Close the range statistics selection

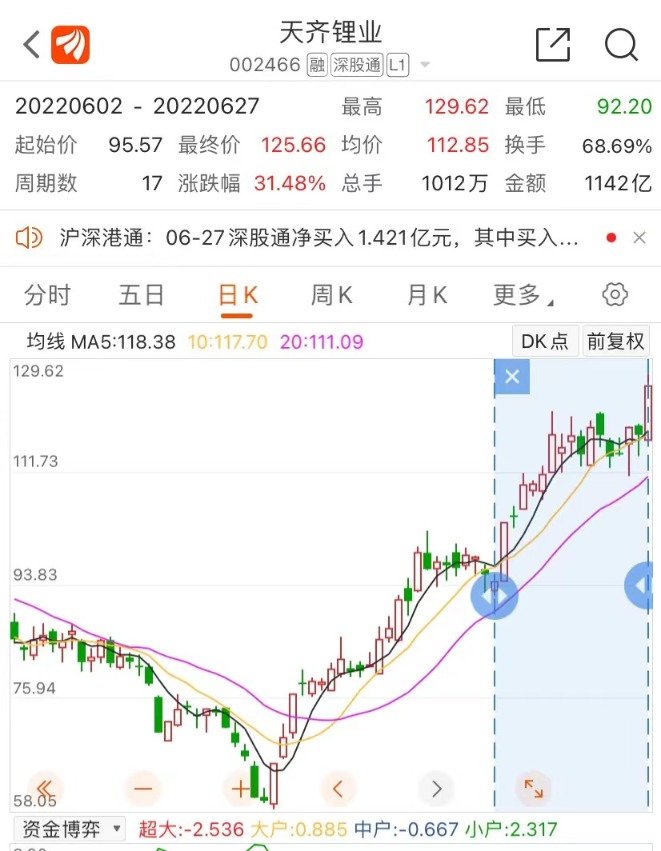tap(512, 377)
